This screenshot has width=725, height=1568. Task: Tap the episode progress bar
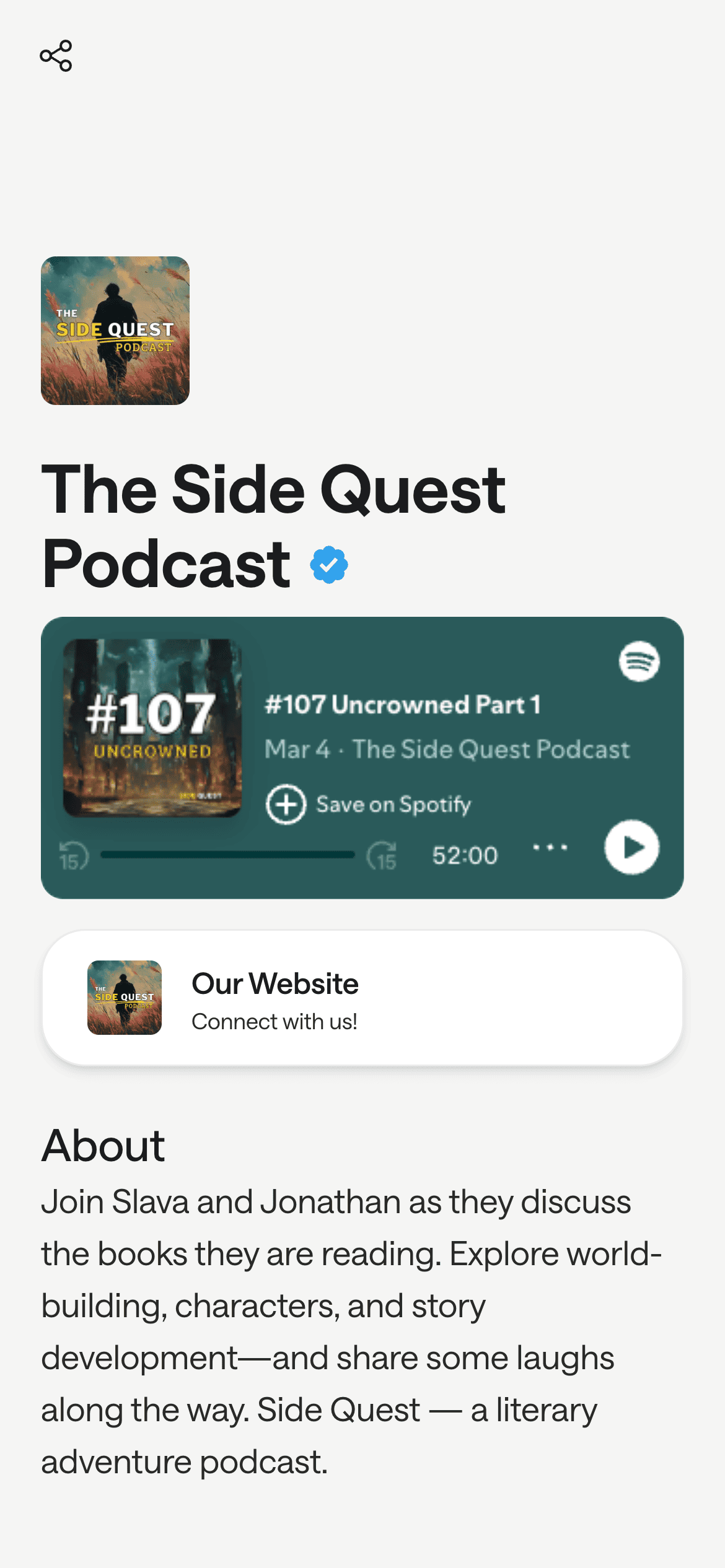[227, 855]
